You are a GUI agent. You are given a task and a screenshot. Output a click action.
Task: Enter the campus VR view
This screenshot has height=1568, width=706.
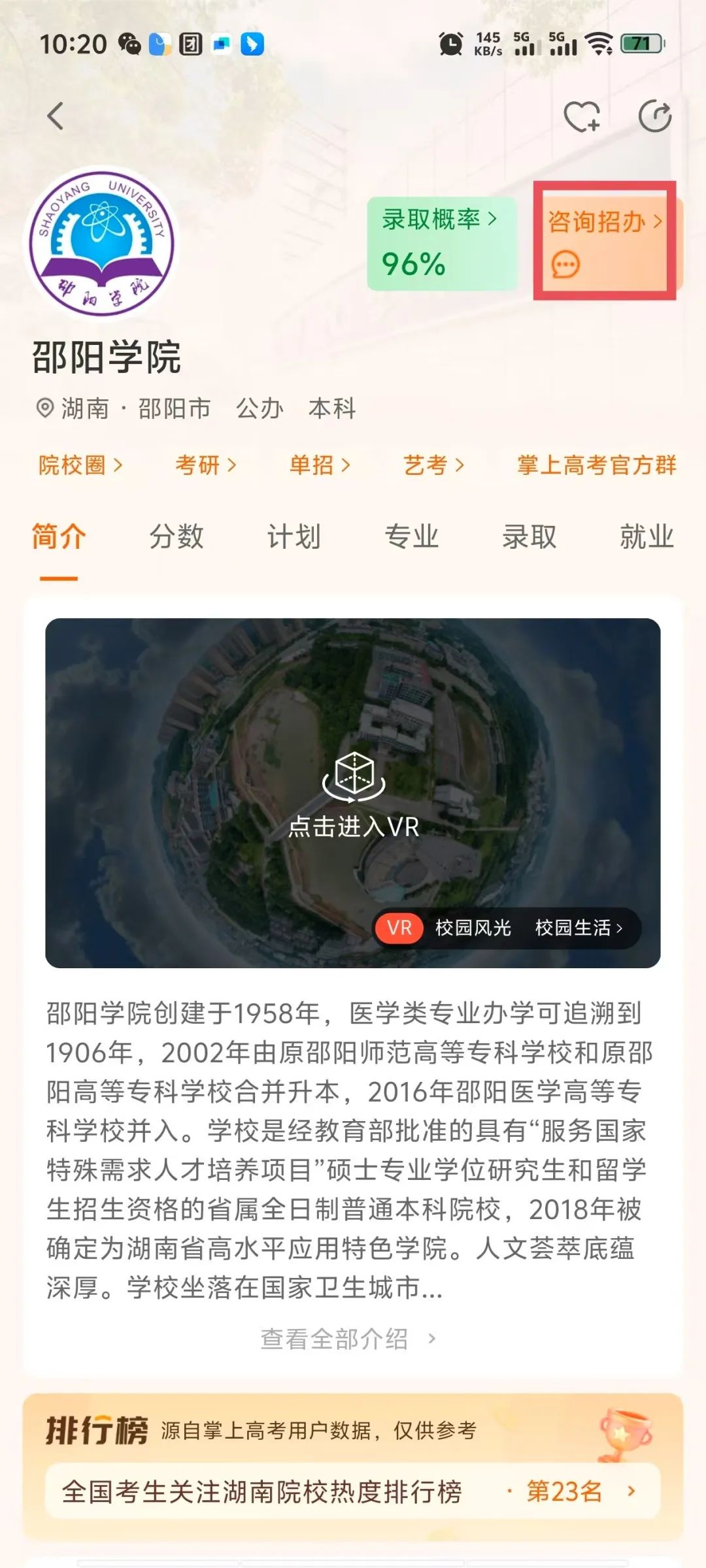353,794
